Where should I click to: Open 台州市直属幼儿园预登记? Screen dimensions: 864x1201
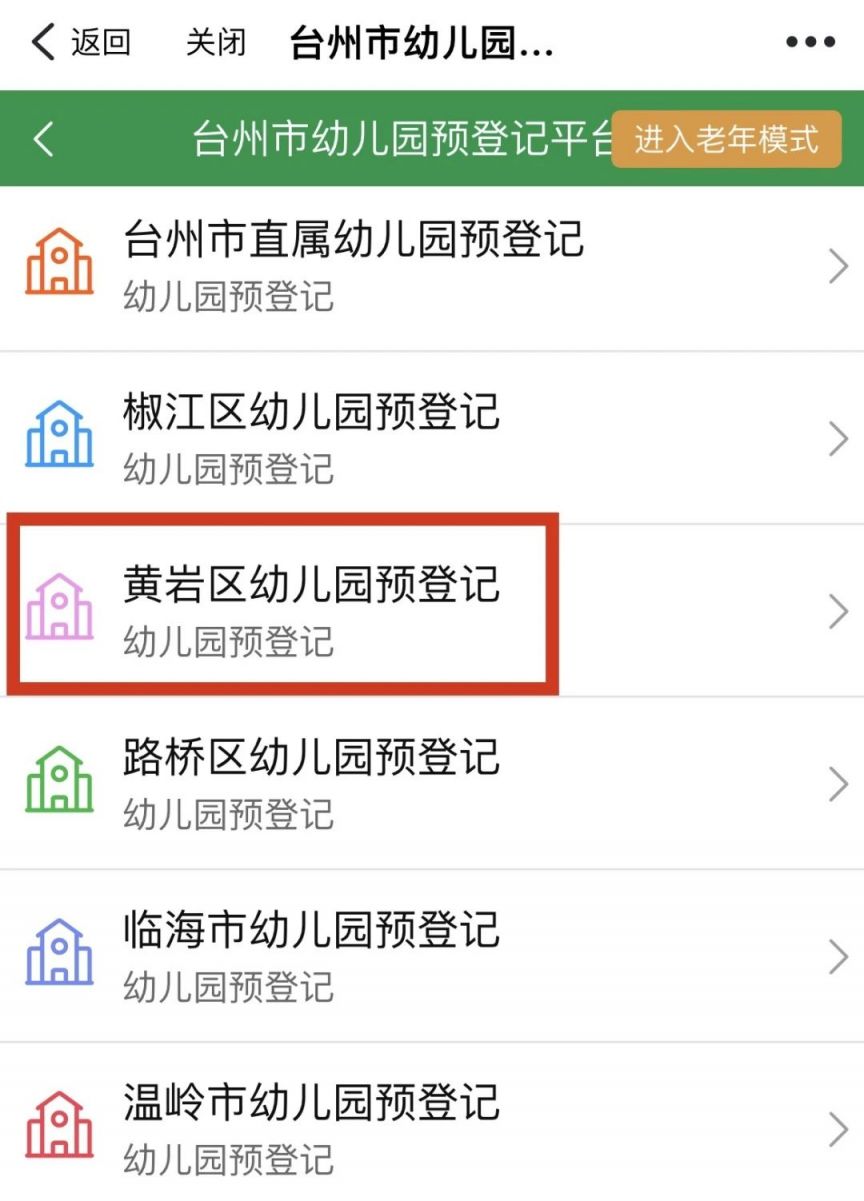[x=432, y=265]
